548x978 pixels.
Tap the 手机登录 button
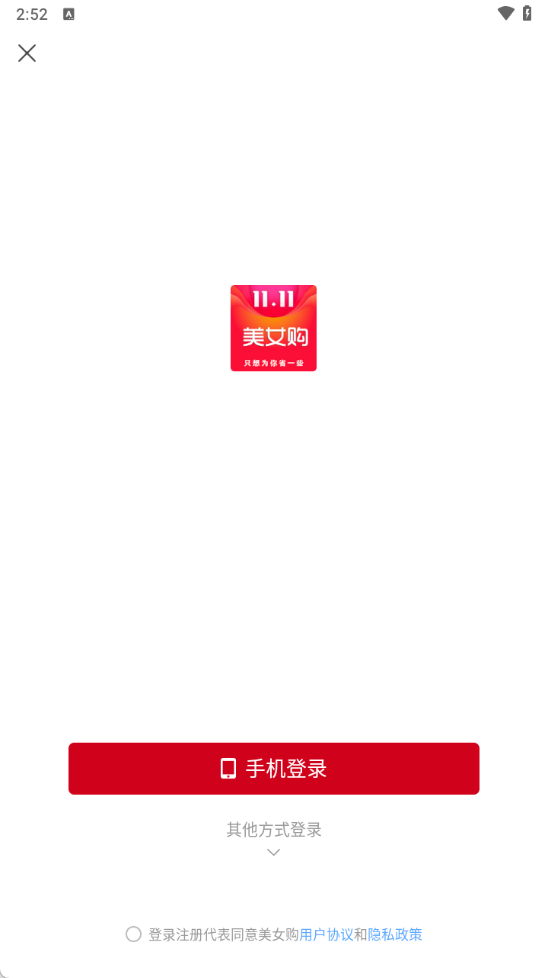click(x=274, y=768)
